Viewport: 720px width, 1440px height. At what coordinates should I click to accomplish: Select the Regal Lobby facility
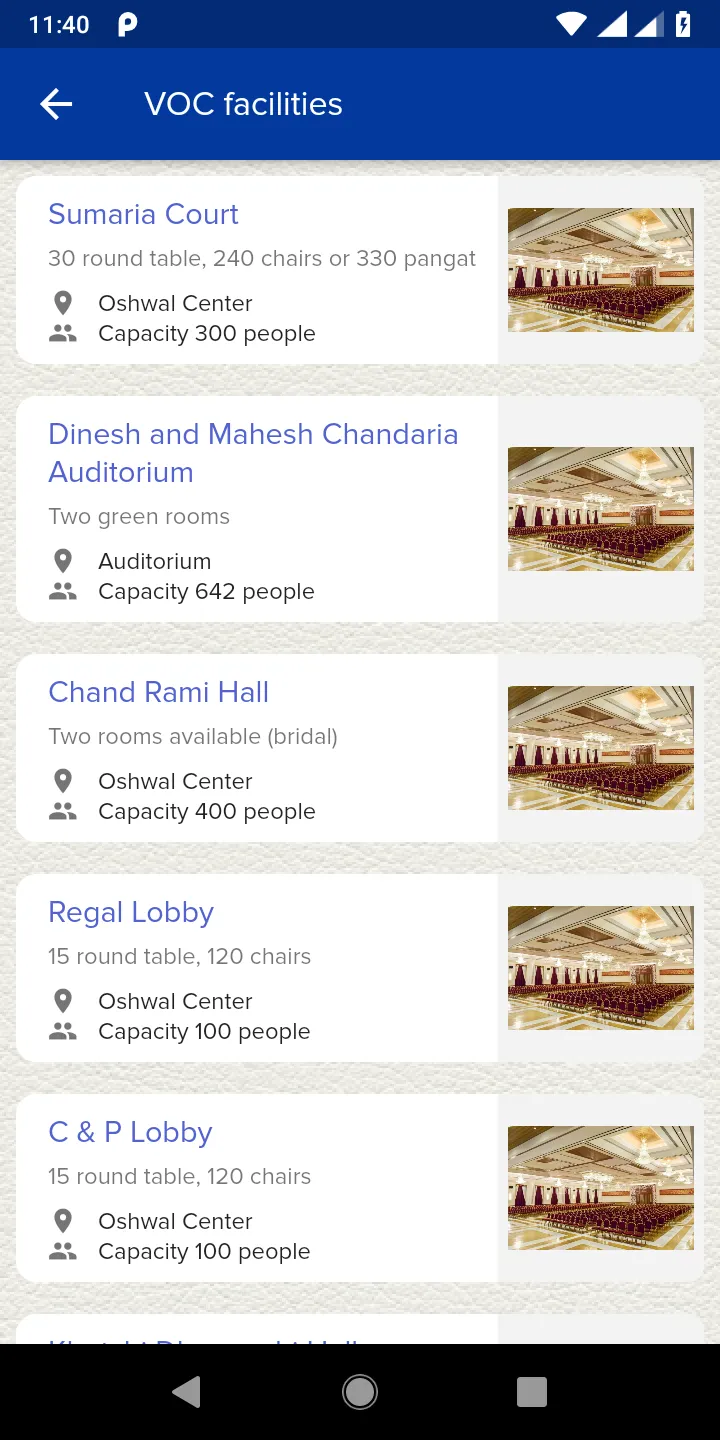coord(360,968)
